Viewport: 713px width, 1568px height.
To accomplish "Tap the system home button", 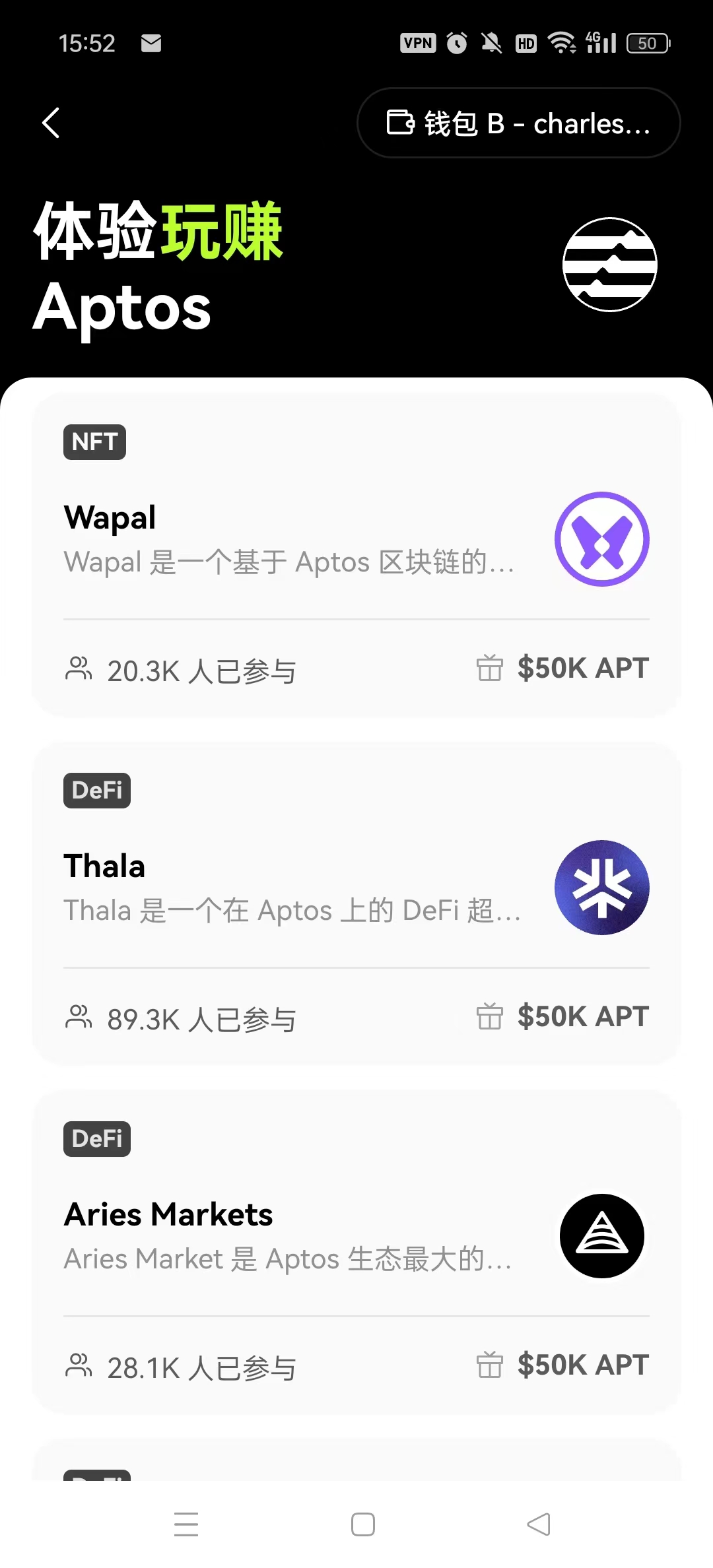I will pos(362,1524).
